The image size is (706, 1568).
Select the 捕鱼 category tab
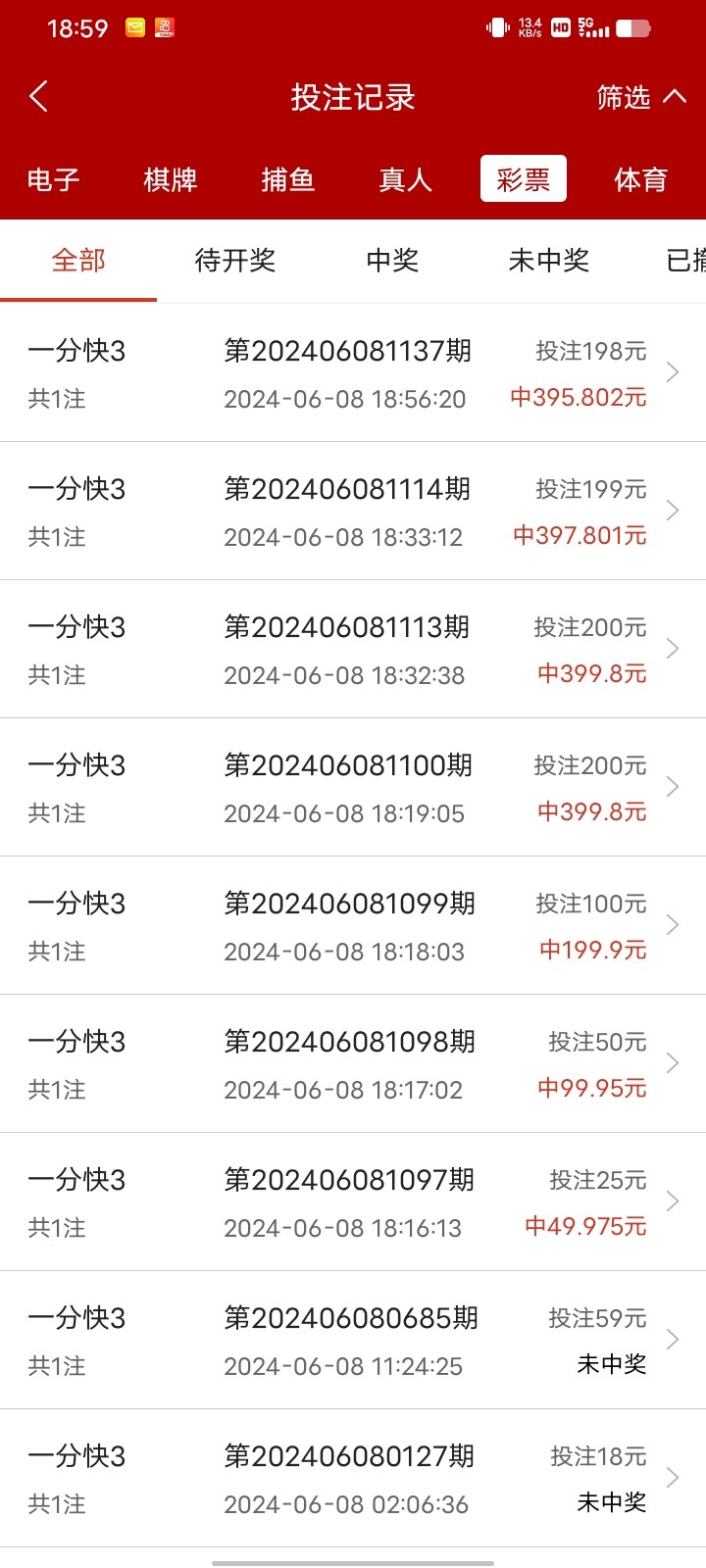coord(288,179)
